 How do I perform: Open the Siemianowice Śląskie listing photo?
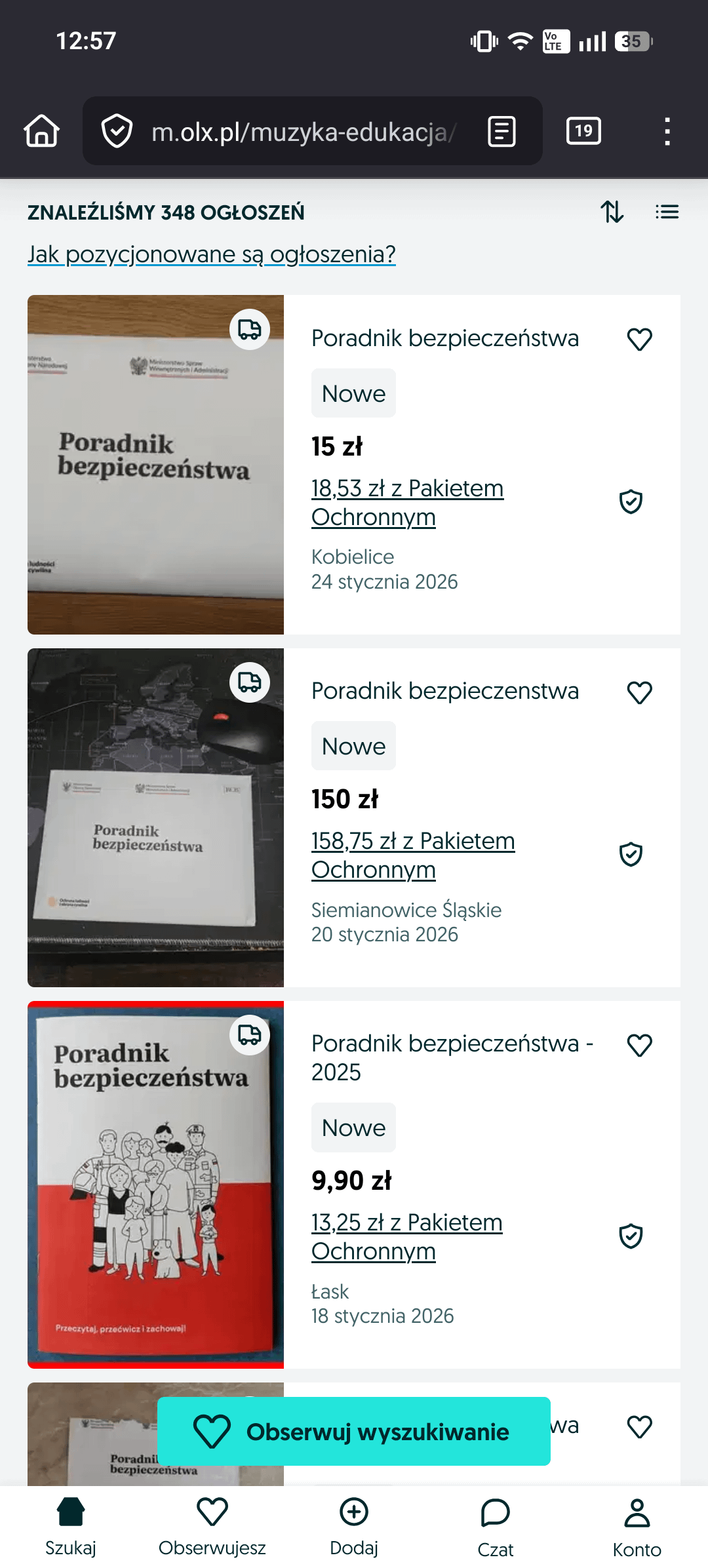155,817
